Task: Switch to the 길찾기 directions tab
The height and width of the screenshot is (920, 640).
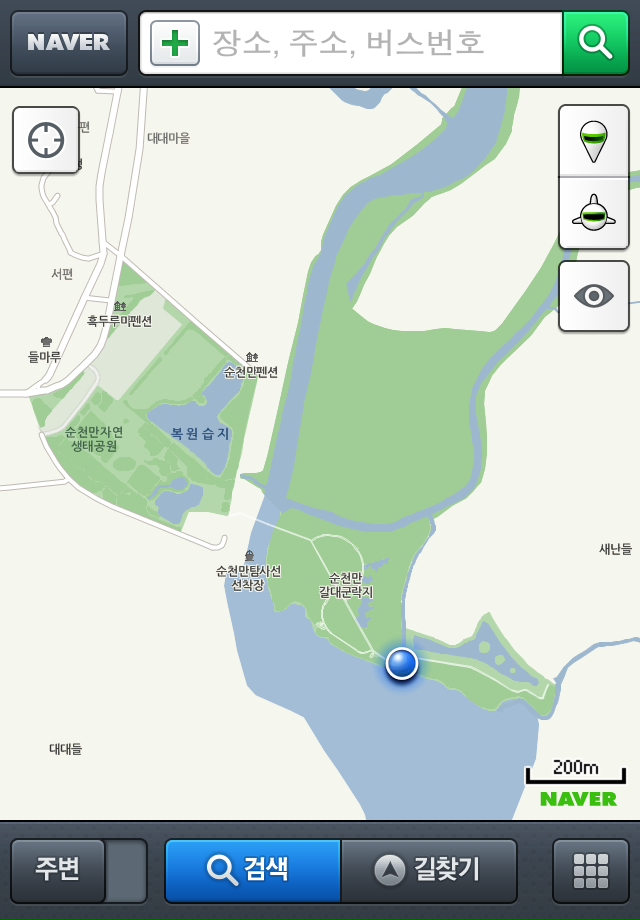Action: [429, 870]
